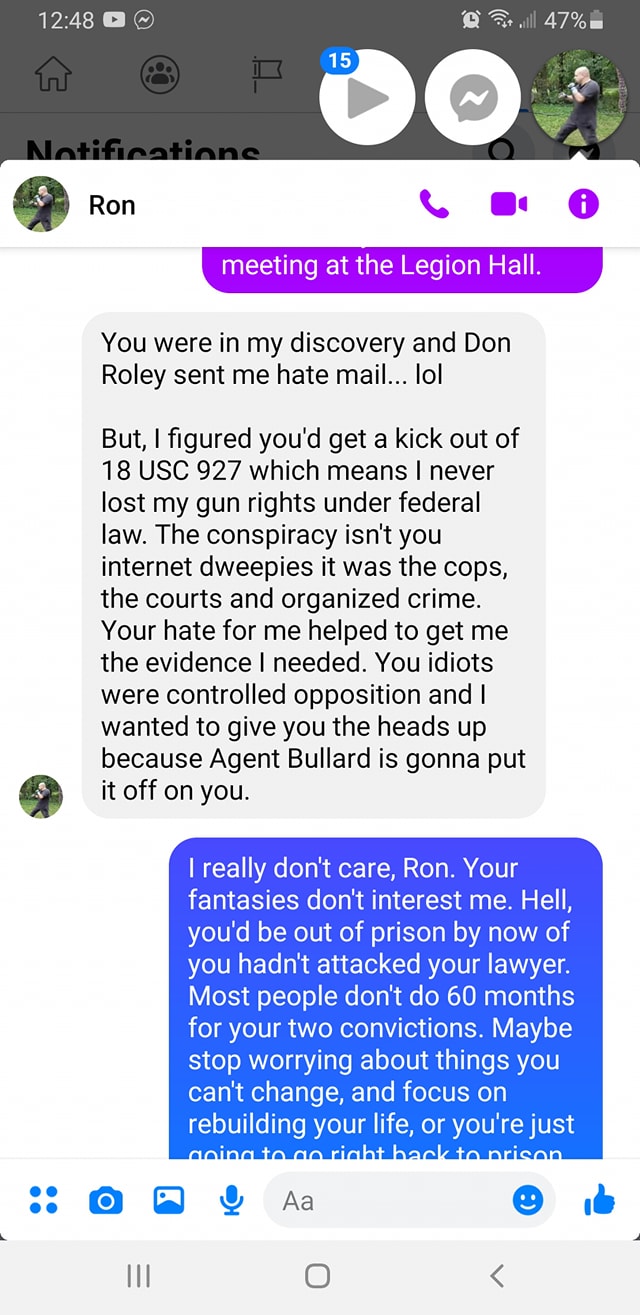Open the chat head with the man's photo
Viewport: 640px width, 1315px height.
(579, 97)
